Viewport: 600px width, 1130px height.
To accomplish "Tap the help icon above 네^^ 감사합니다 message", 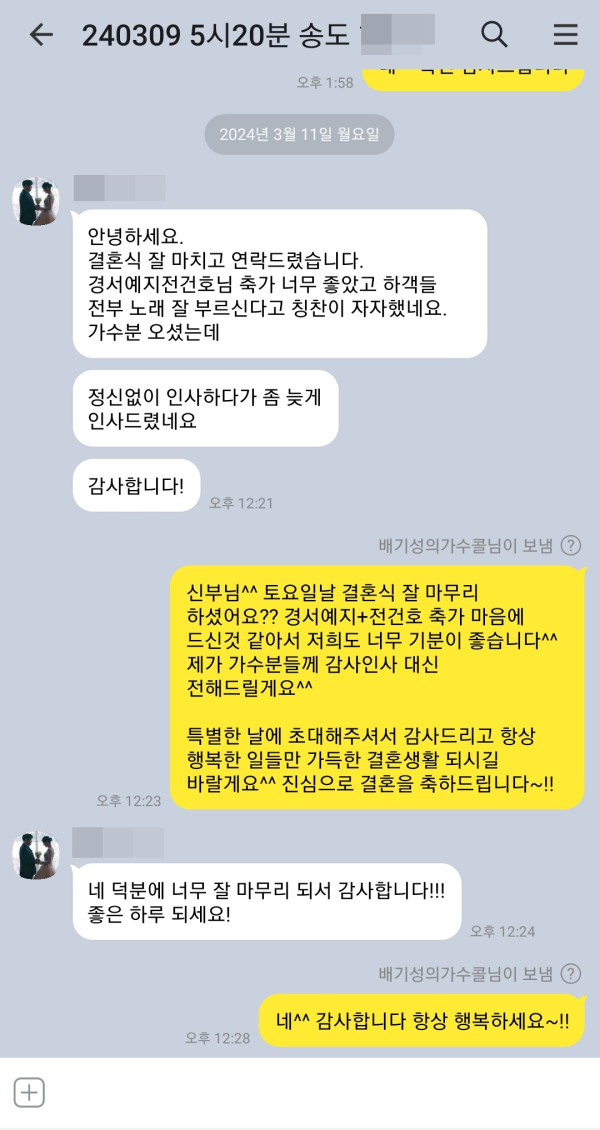I will [570, 973].
